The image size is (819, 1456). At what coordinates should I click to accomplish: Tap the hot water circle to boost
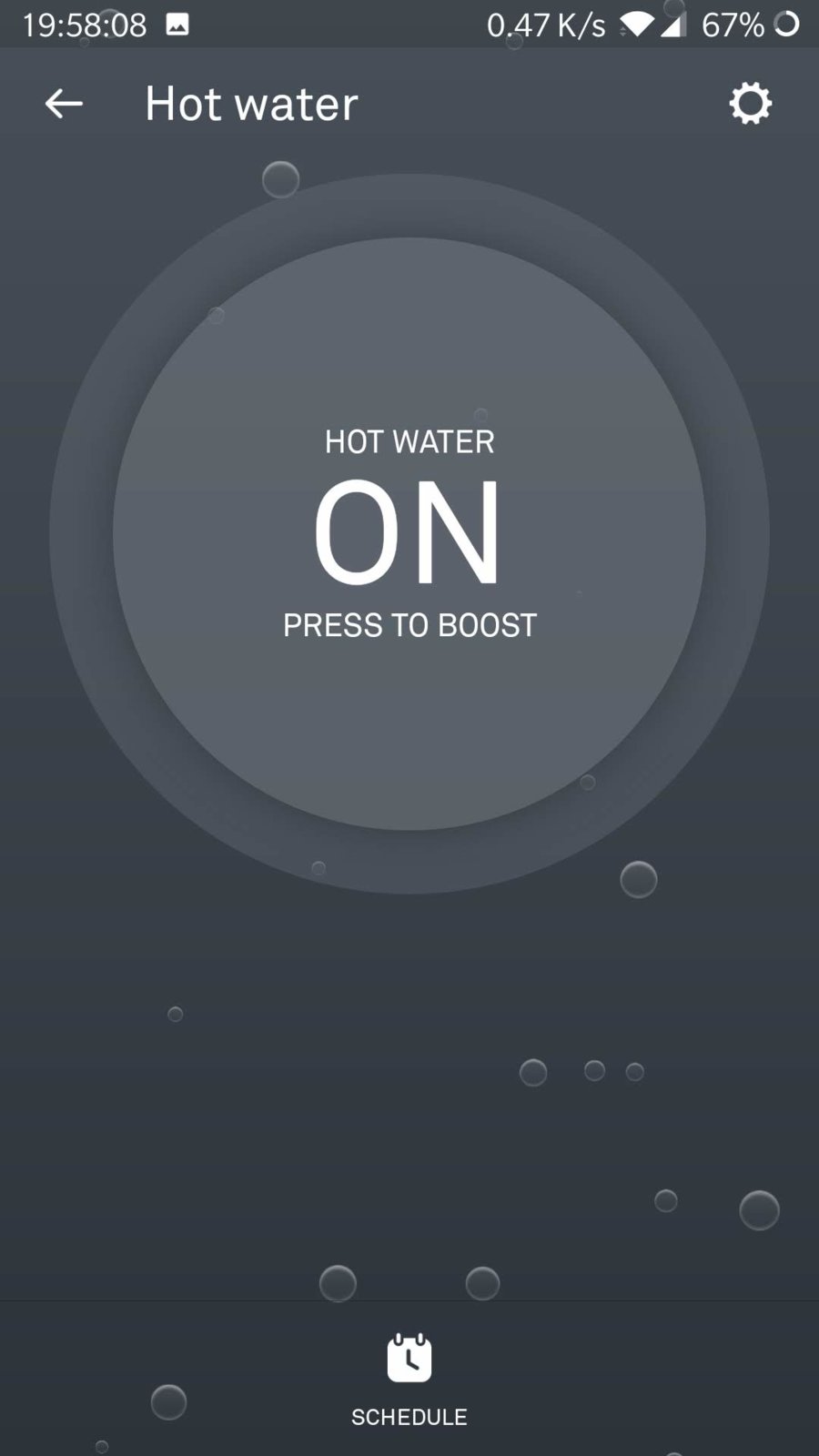[409, 533]
